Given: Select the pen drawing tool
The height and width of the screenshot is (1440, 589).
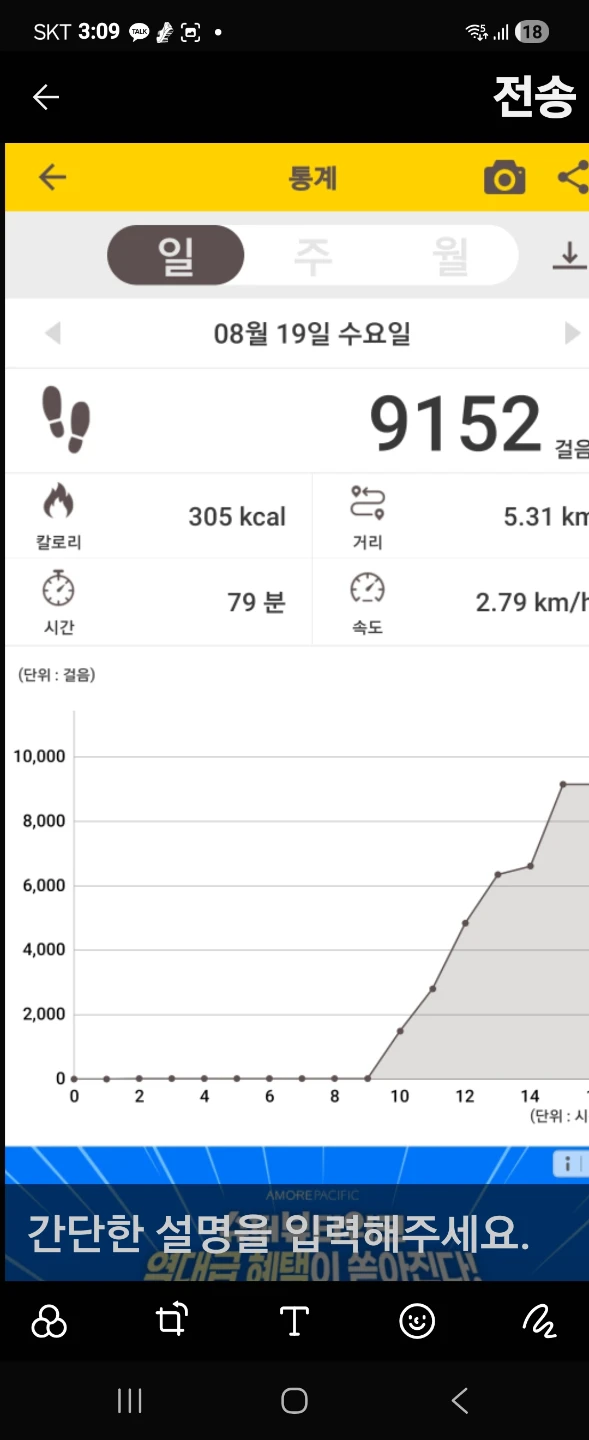Looking at the screenshot, I should click(540, 1321).
